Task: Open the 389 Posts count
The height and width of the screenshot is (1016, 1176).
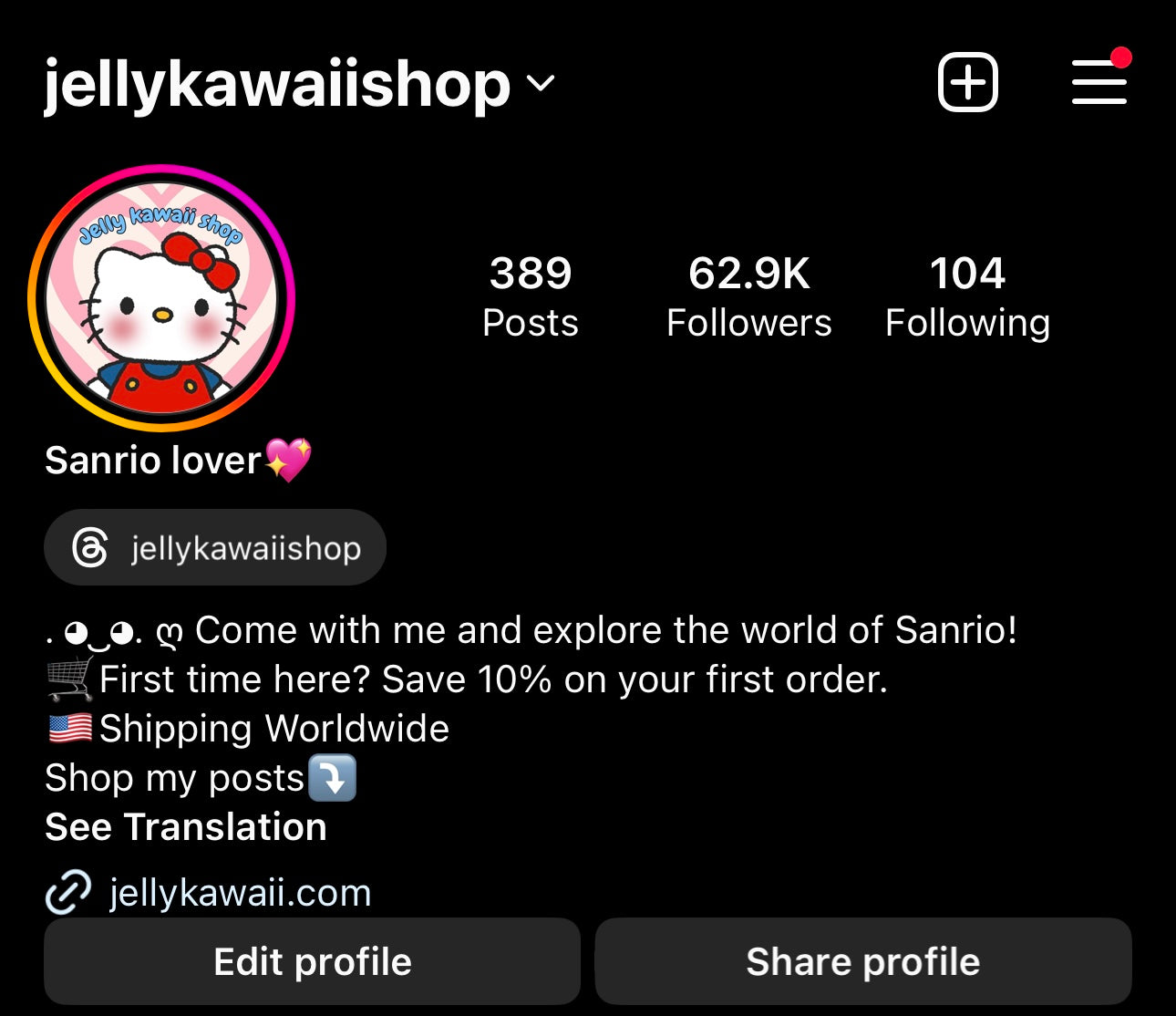Action: click(530, 297)
